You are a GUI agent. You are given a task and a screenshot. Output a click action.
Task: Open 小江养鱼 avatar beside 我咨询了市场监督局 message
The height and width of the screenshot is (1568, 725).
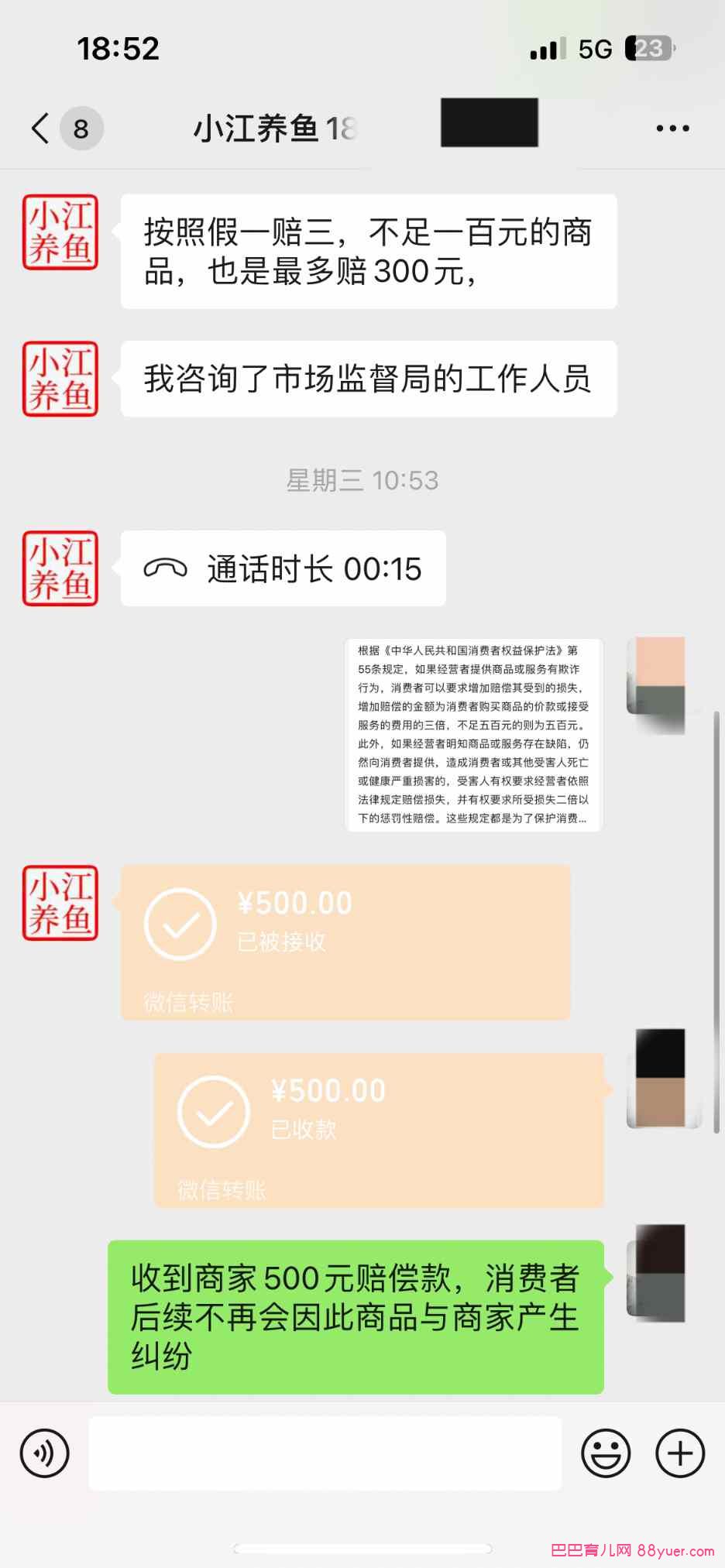(x=60, y=379)
